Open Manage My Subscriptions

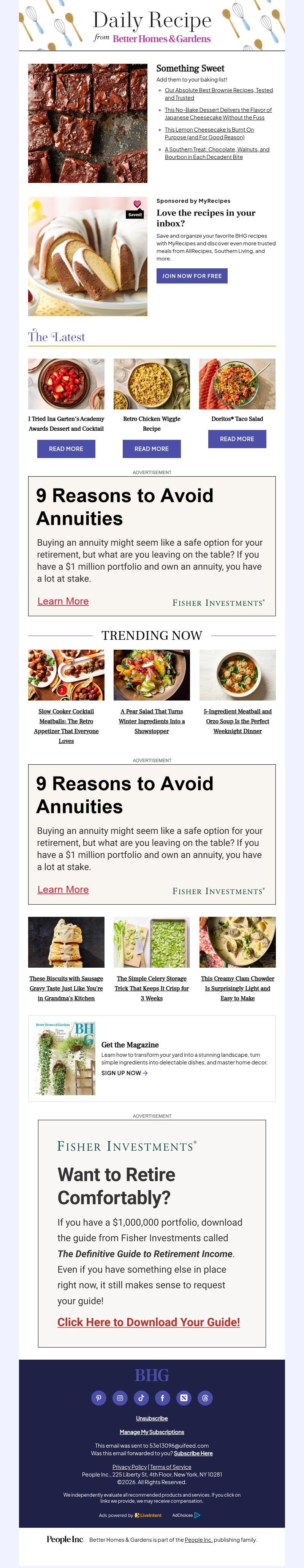[152, 1432]
